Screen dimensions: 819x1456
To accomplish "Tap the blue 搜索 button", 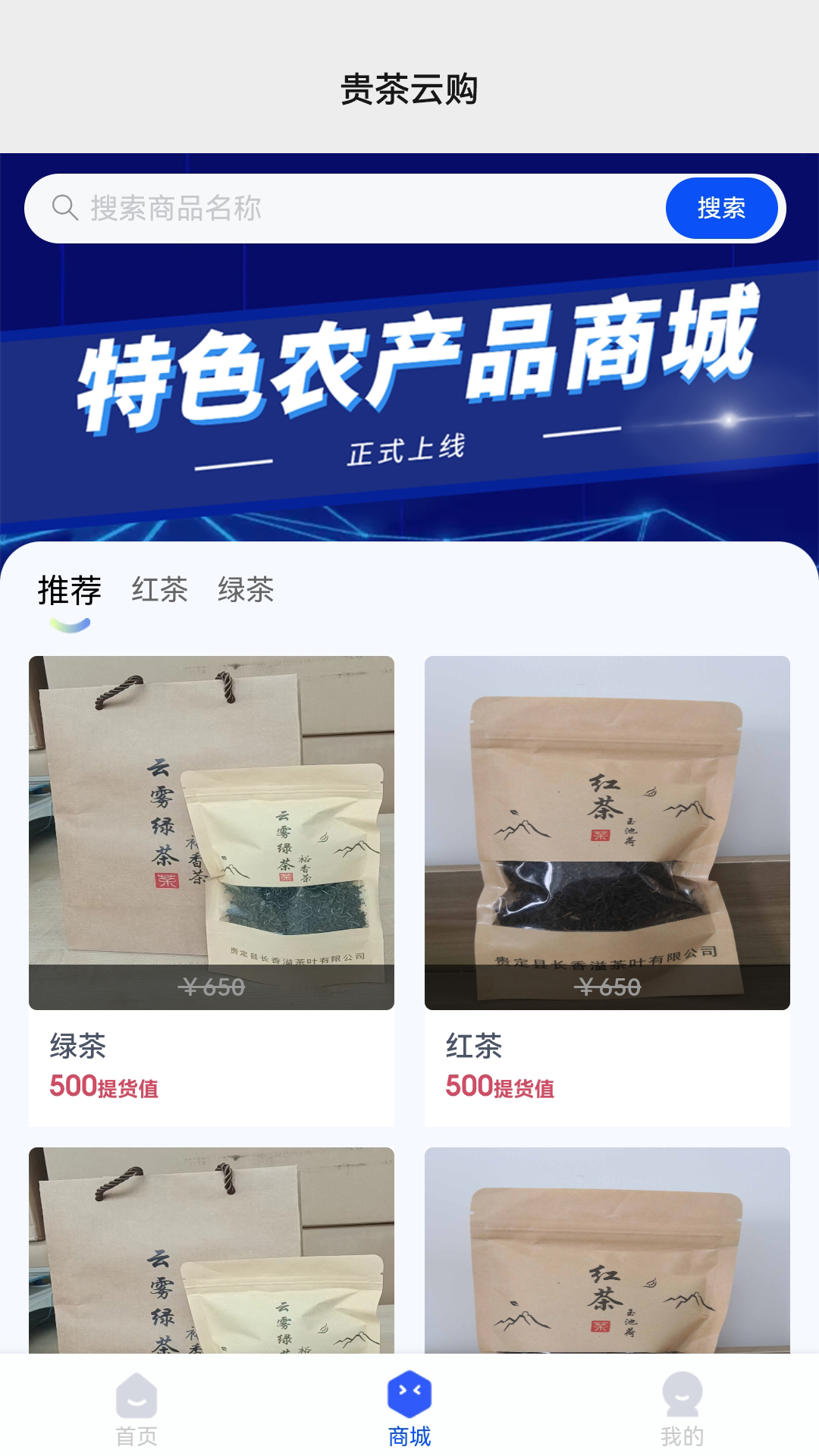I will (x=721, y=209).
